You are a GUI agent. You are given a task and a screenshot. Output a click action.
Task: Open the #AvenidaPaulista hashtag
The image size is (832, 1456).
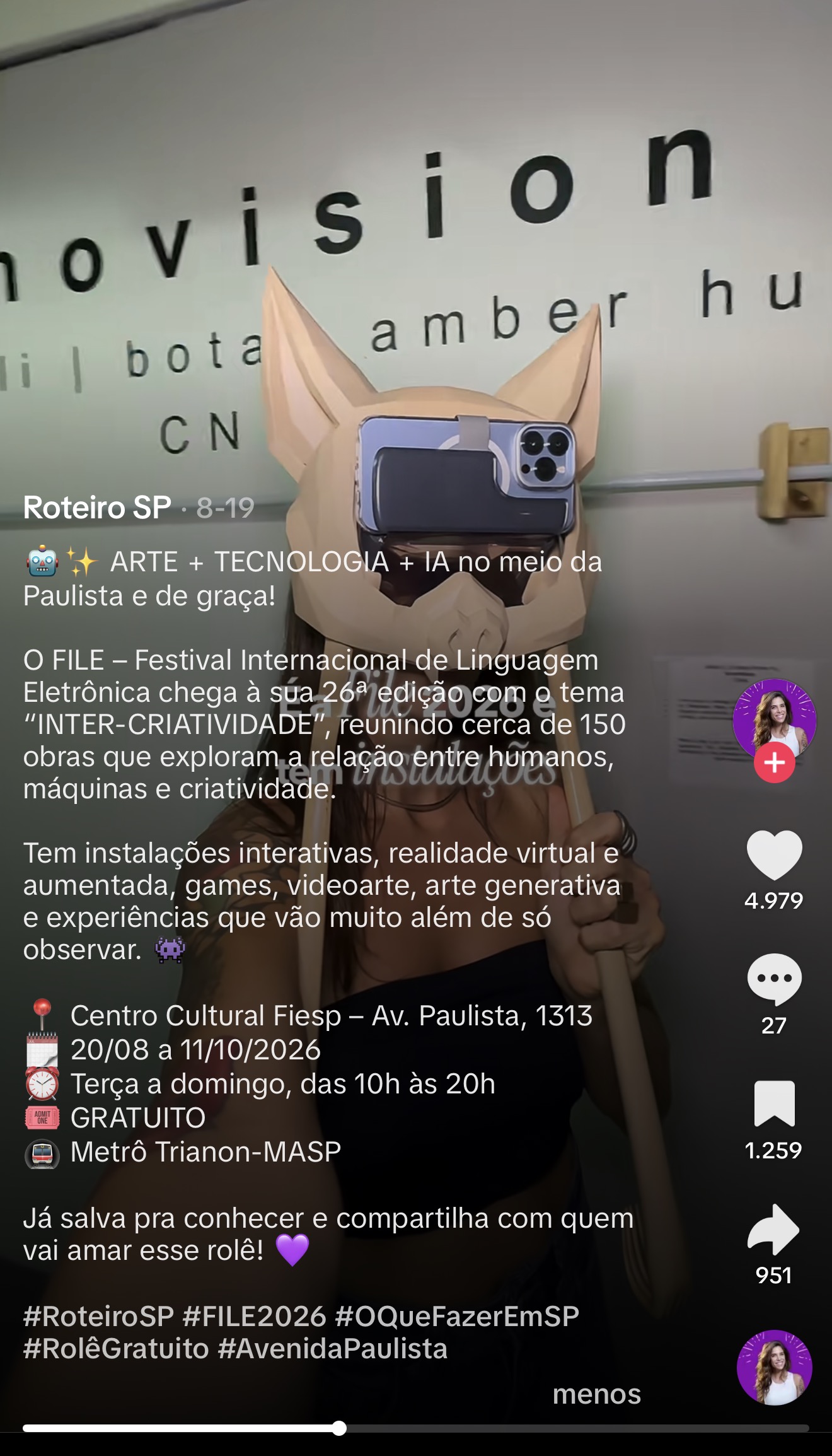click(333, 1349)
